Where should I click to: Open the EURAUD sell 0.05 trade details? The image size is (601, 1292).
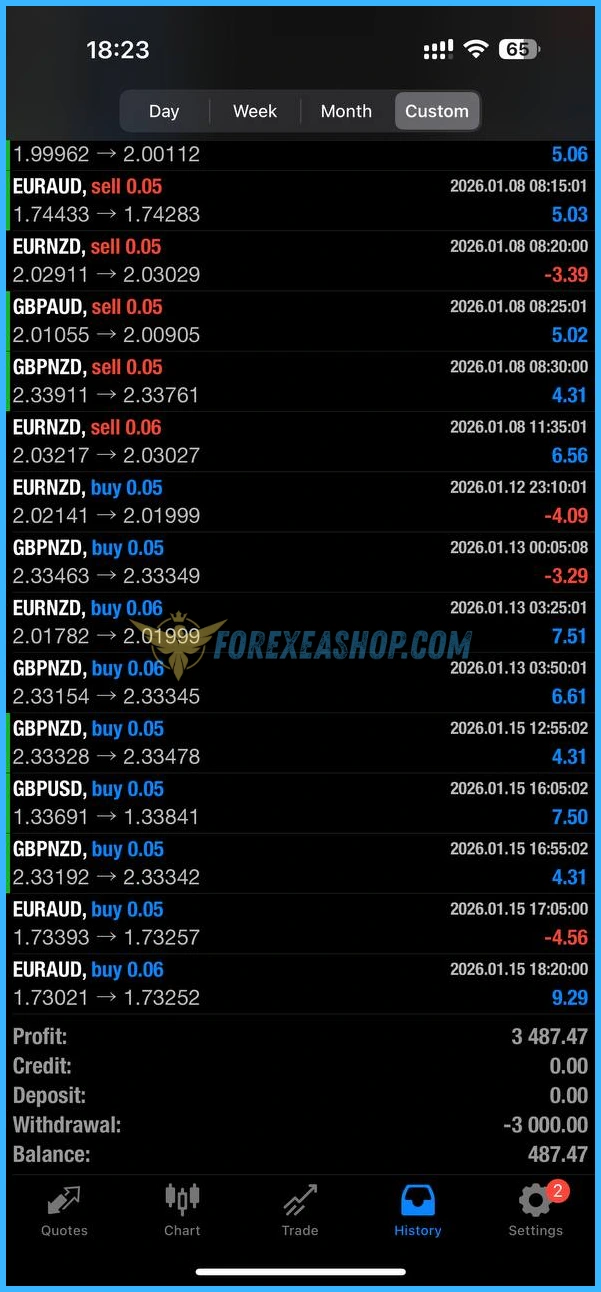(x=300, y=200)
